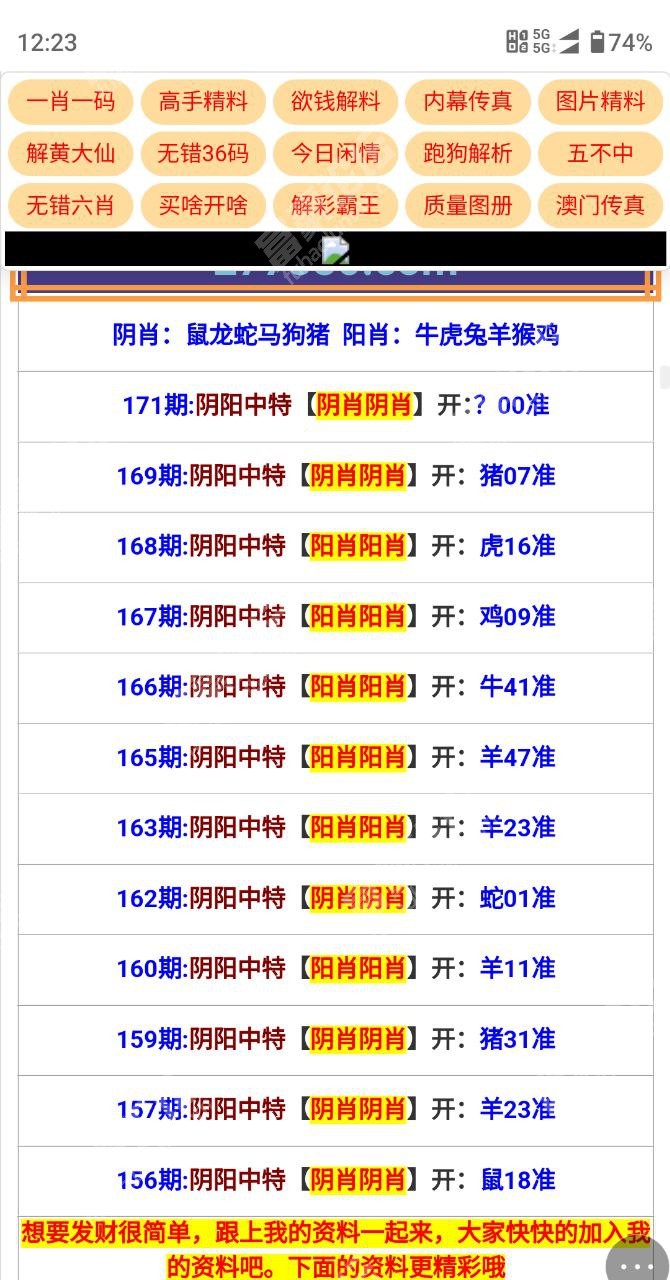The width and height of the screenshot is (670, 1280).
Task: Select the 五不中 chip
Action: coord(601,153)
